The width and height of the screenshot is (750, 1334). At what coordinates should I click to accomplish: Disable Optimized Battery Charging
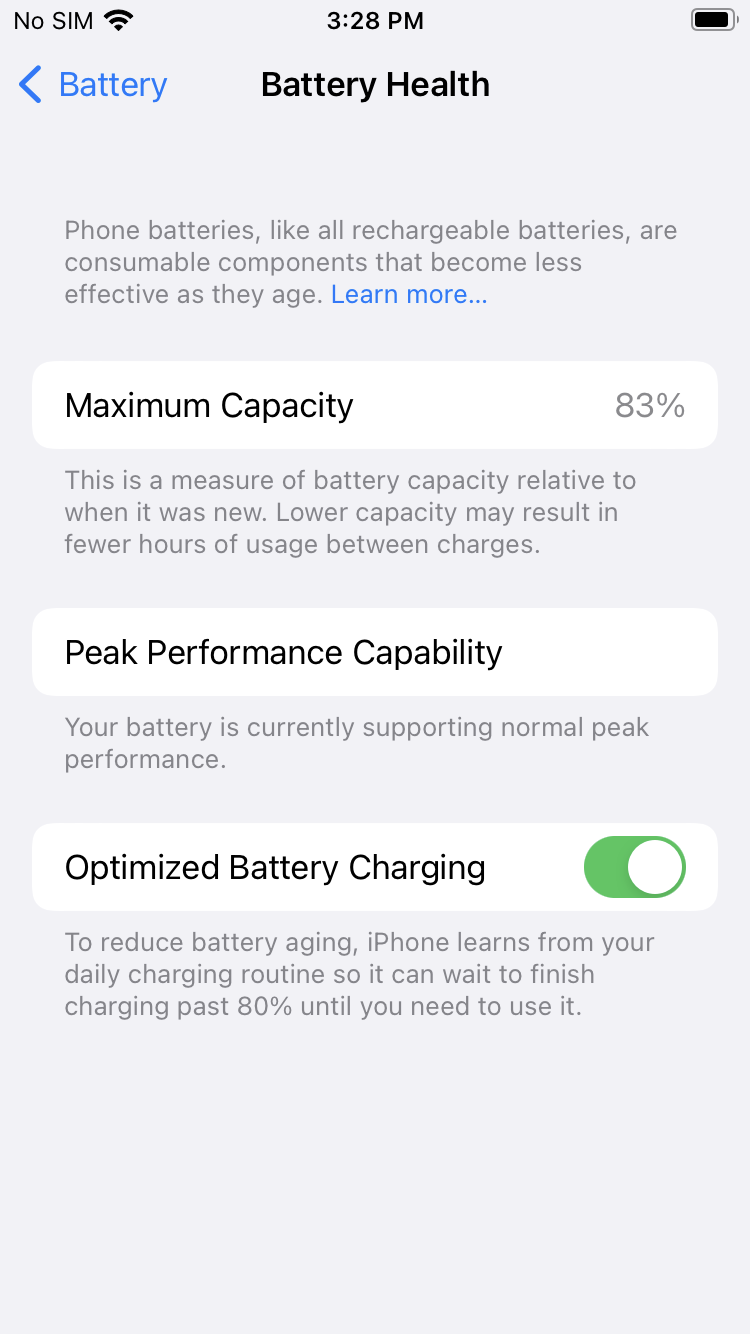[x=634, y=867]
